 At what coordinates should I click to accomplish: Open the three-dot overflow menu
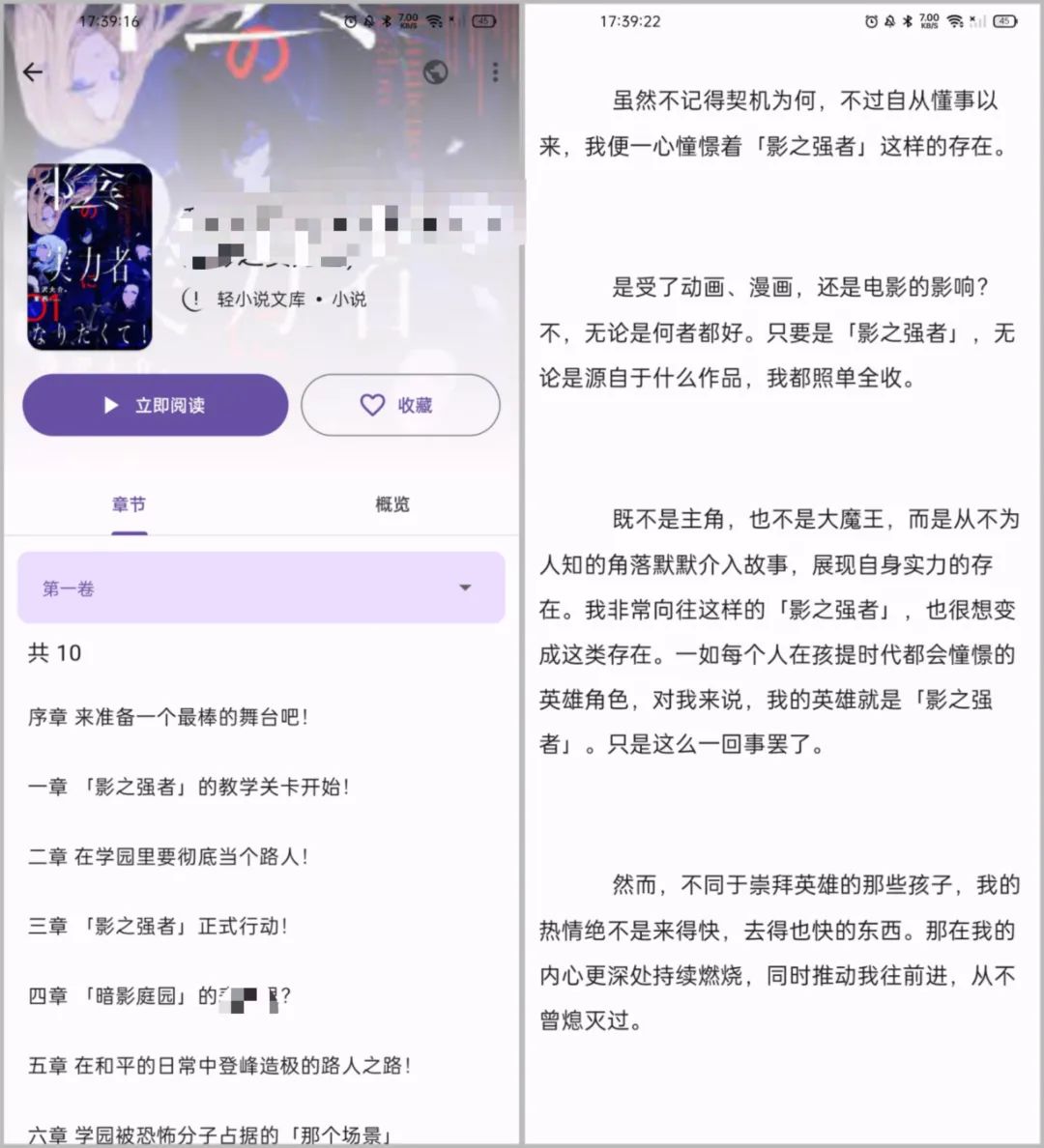point(495,72)
